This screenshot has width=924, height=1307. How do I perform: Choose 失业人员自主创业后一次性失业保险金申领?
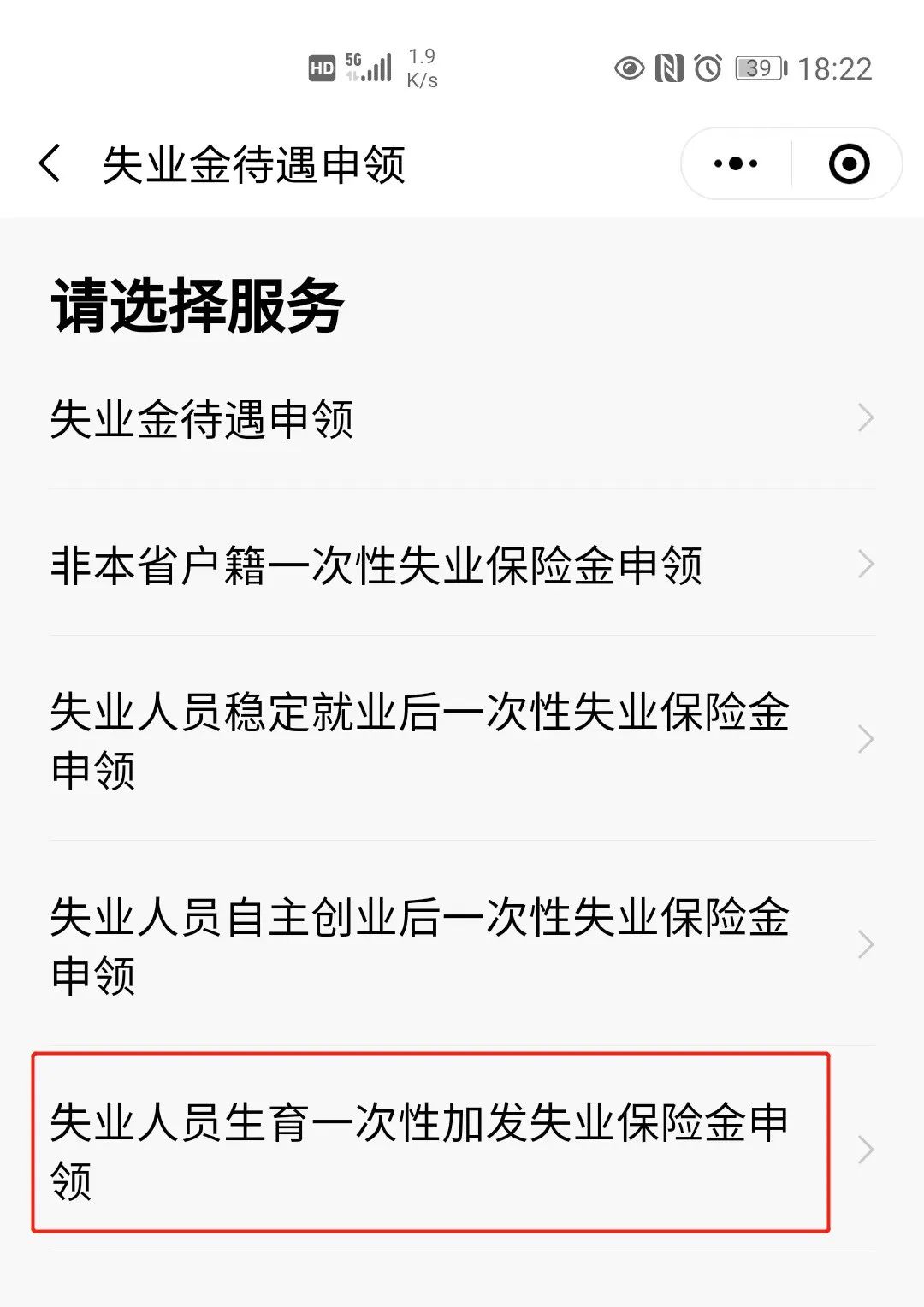pos(462,945)
